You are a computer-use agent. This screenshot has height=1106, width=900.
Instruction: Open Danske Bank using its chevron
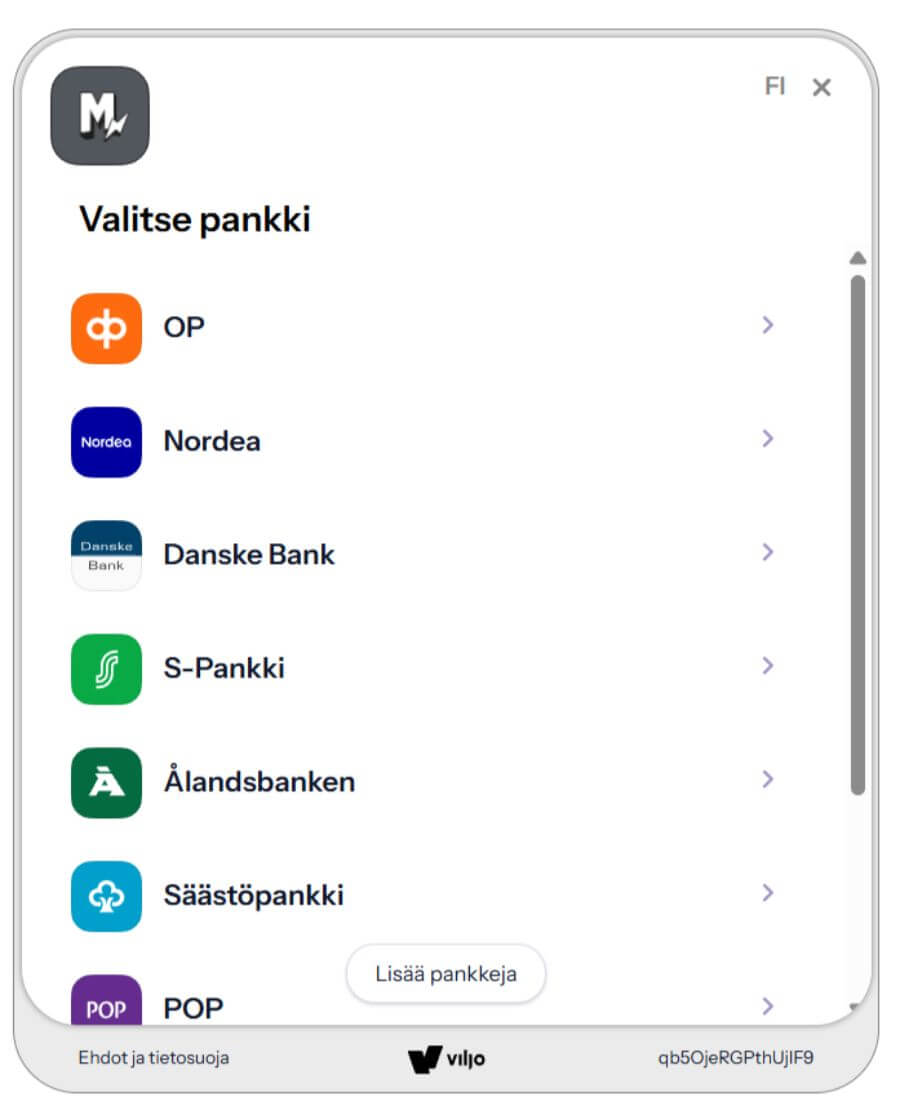(768, 552)
